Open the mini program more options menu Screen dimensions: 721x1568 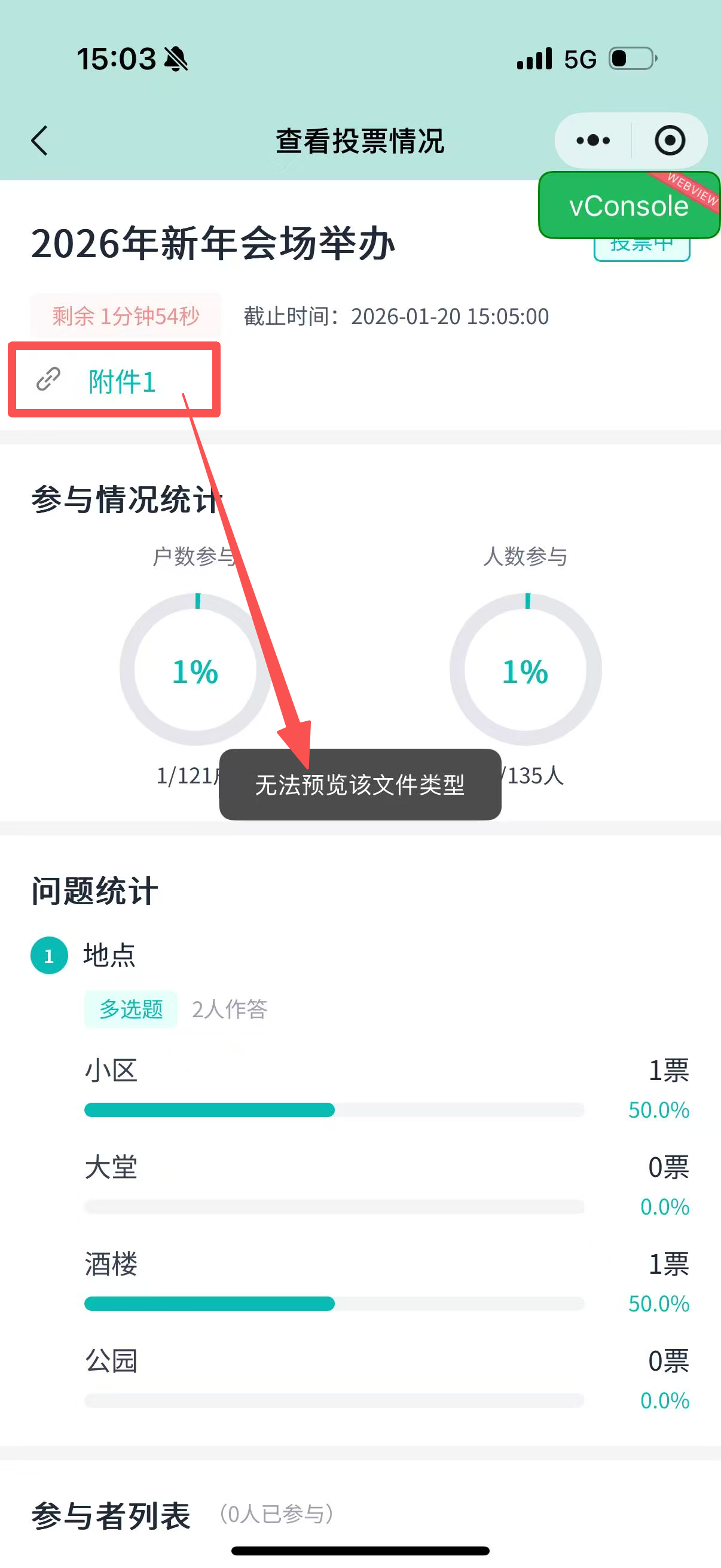click(x=592, y=141)
